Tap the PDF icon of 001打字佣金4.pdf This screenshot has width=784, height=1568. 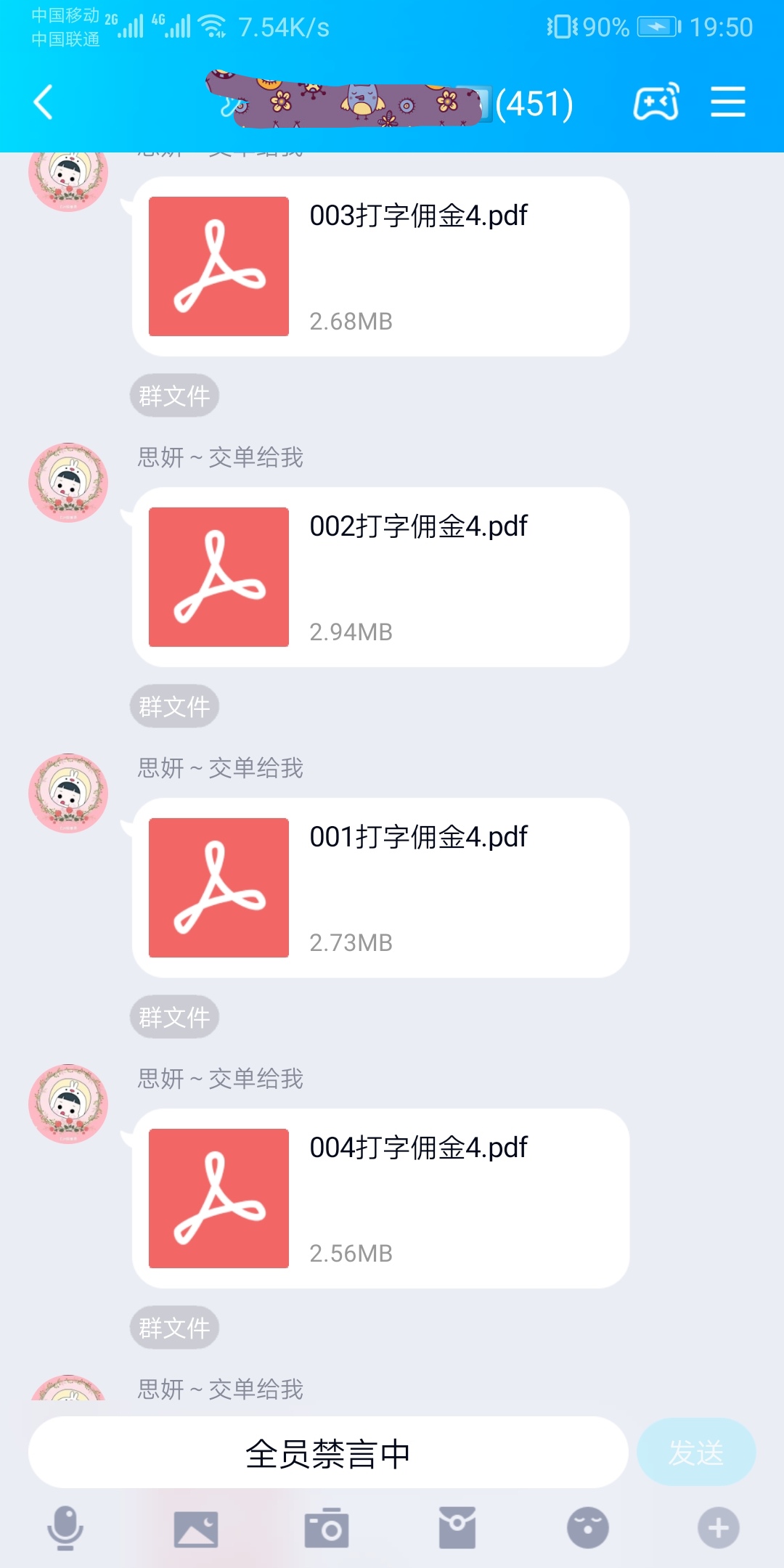click(x=218, y=888)
